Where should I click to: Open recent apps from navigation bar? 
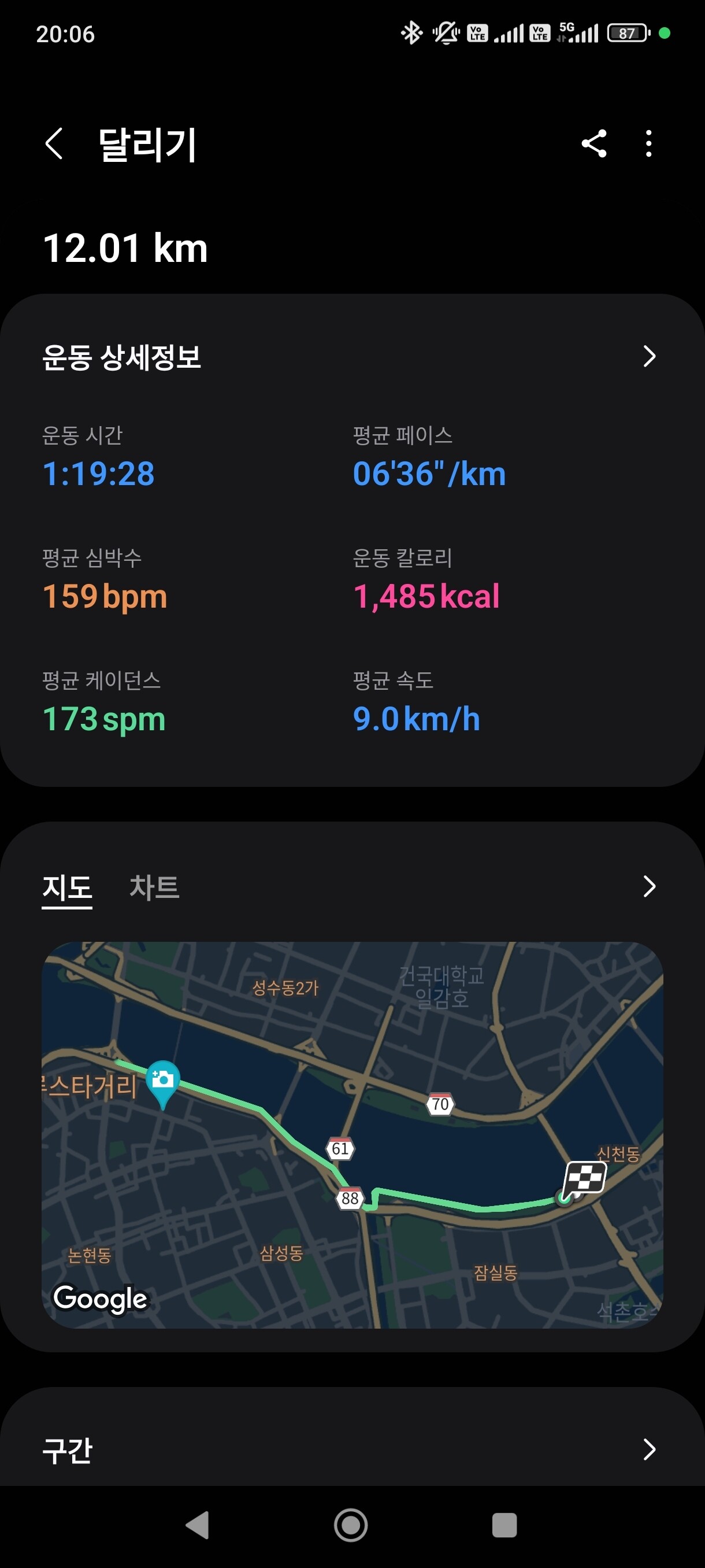(x=504, y=1525)
